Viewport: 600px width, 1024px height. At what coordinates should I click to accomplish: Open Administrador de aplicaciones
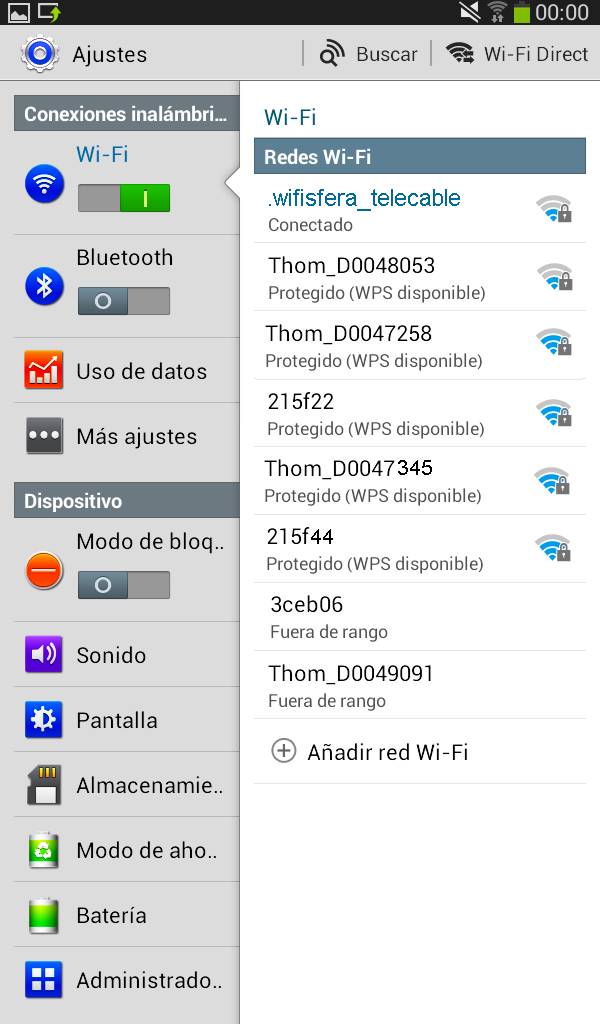click(x=127, y=980)
